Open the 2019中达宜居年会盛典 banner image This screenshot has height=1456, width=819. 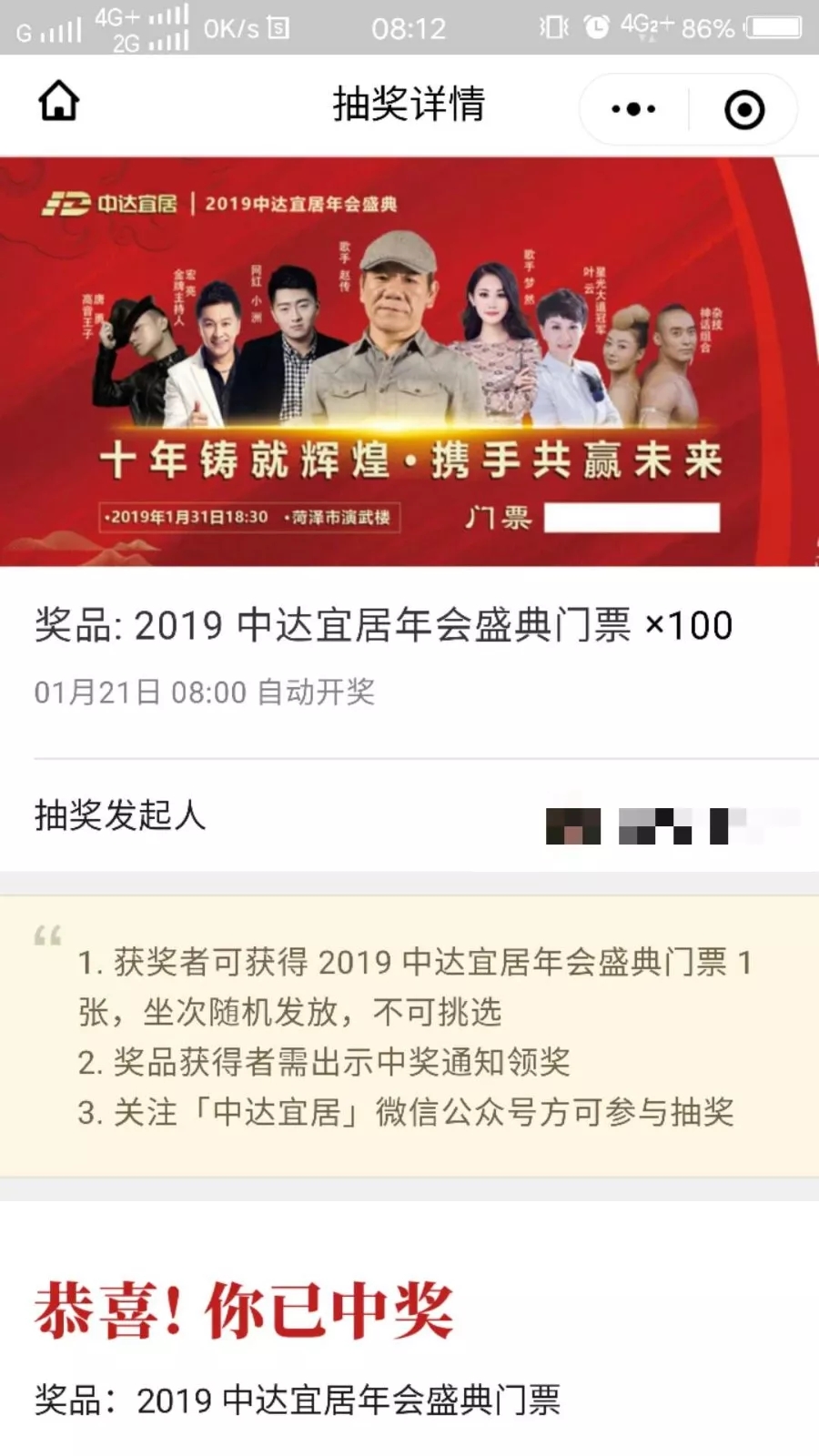409,361
